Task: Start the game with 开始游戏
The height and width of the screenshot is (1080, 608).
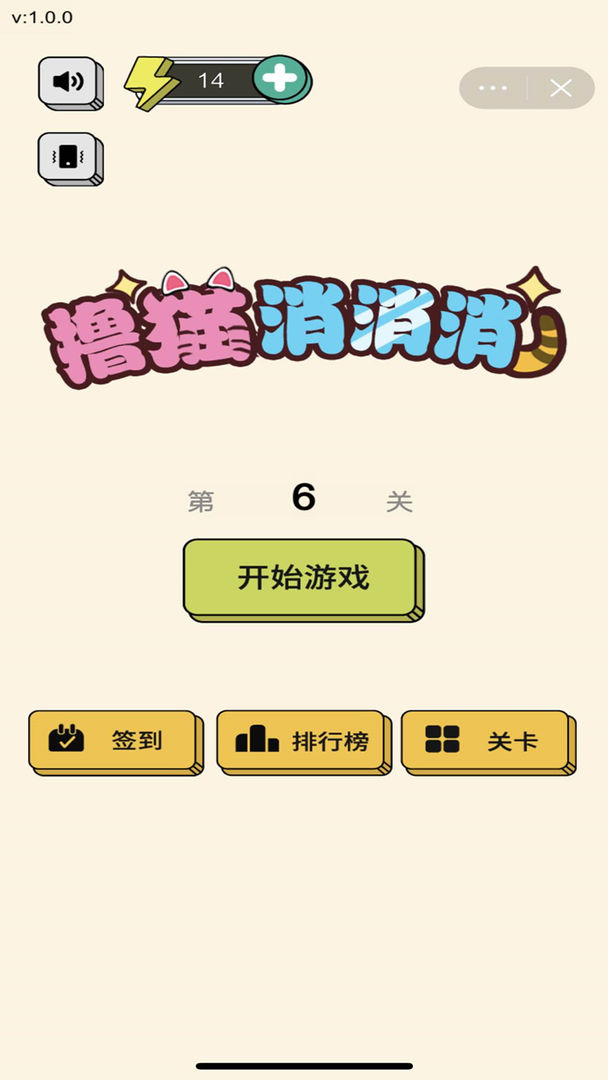Action: pyautogui.click(x=301, y=578)
